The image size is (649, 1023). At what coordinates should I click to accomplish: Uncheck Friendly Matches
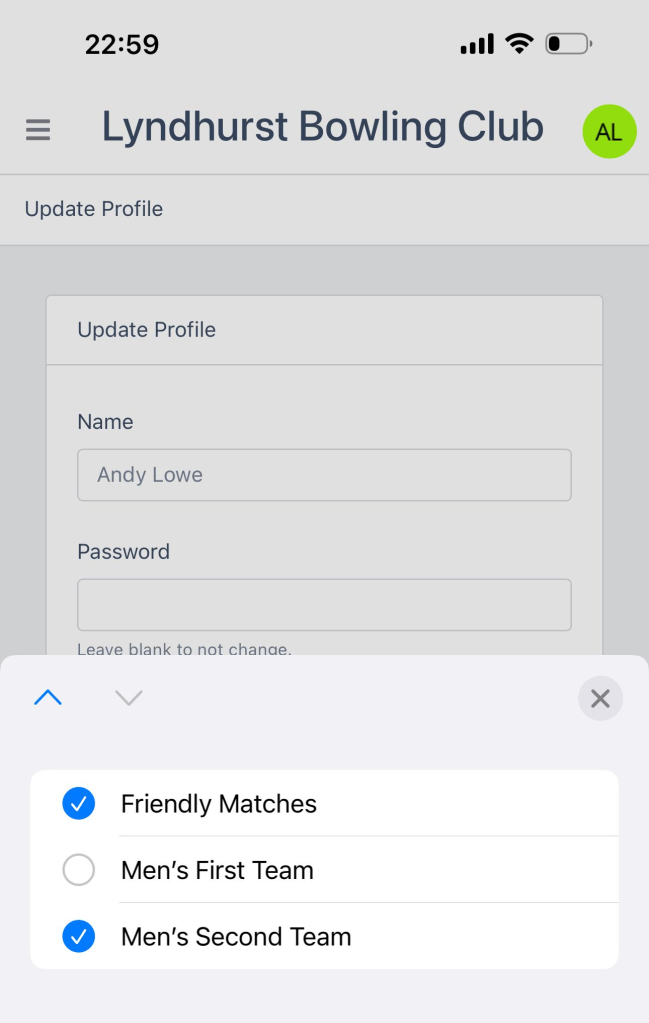pos(79,804)
